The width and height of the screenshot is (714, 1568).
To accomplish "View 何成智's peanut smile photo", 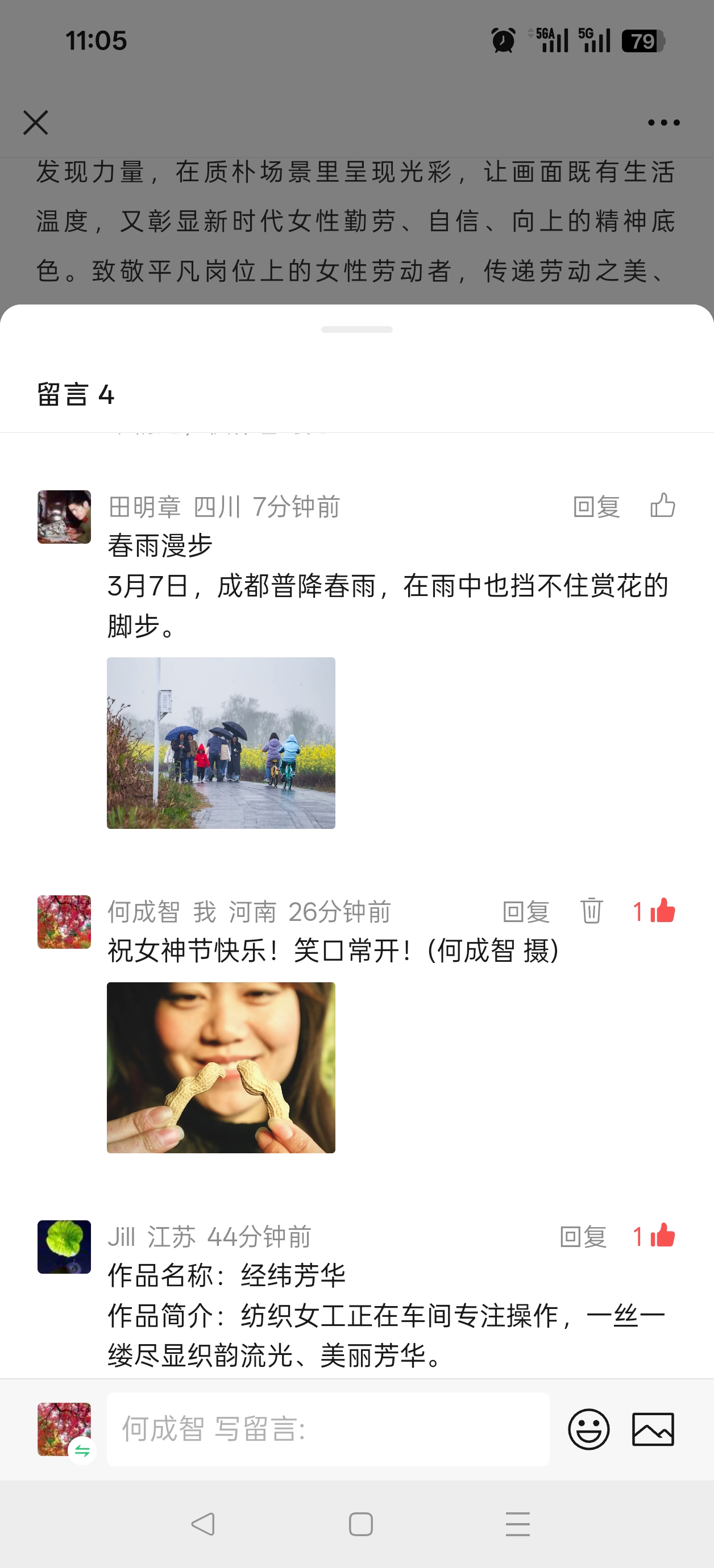I will point(221,1067).
